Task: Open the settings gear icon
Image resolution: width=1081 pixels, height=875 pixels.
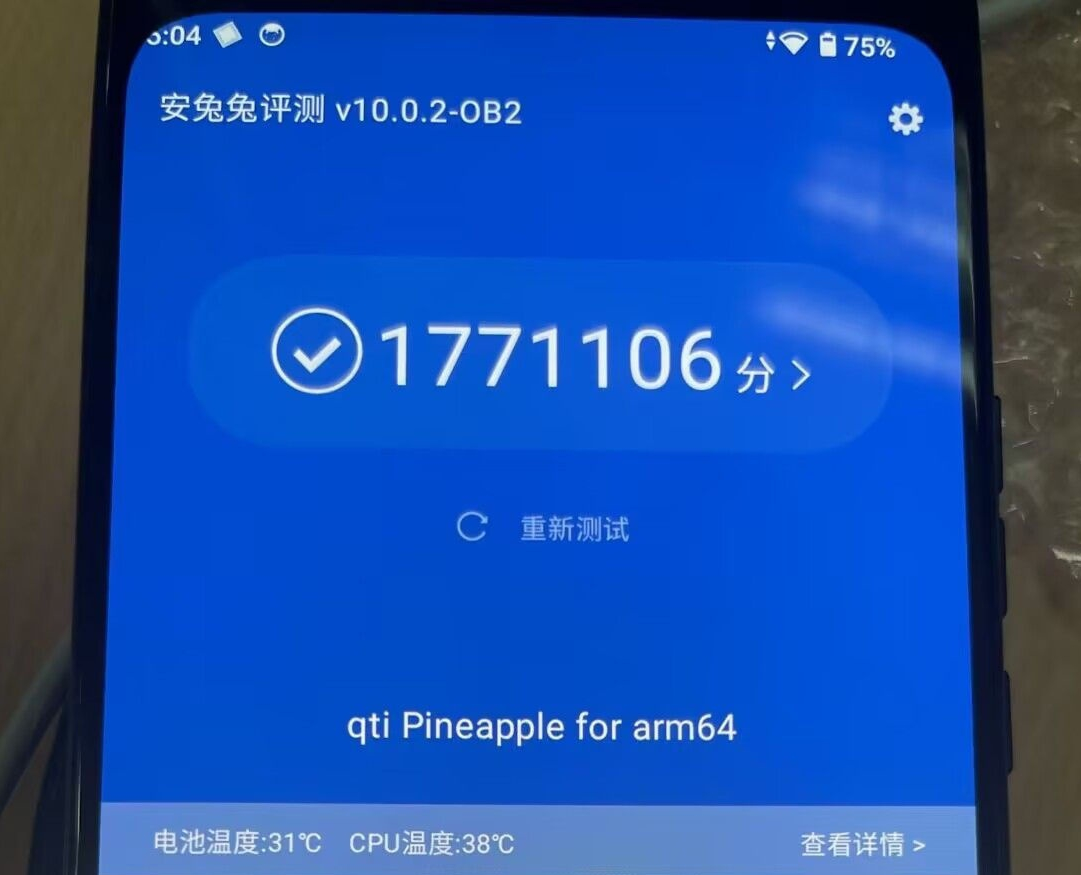Action: 906,120
